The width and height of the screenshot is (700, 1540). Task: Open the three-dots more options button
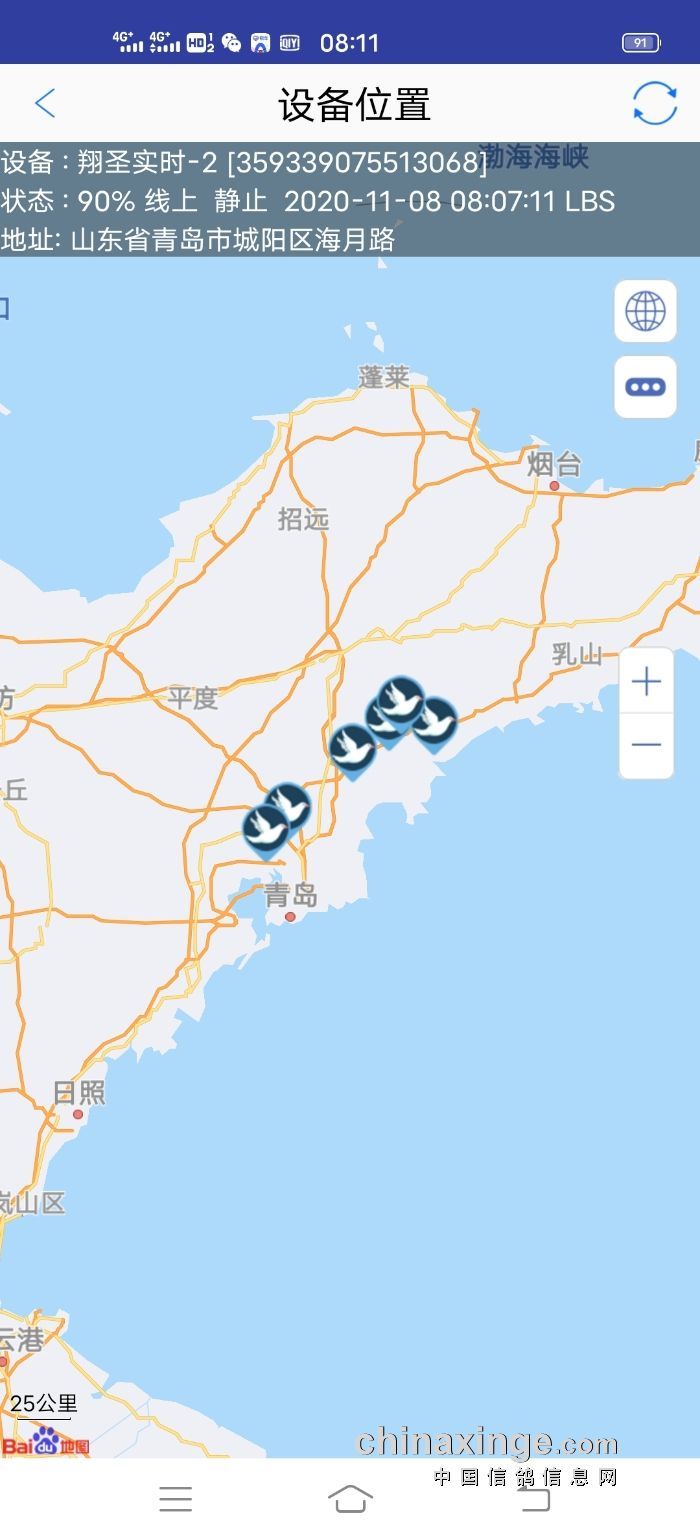pyautogui.click(x=645, y=387)
